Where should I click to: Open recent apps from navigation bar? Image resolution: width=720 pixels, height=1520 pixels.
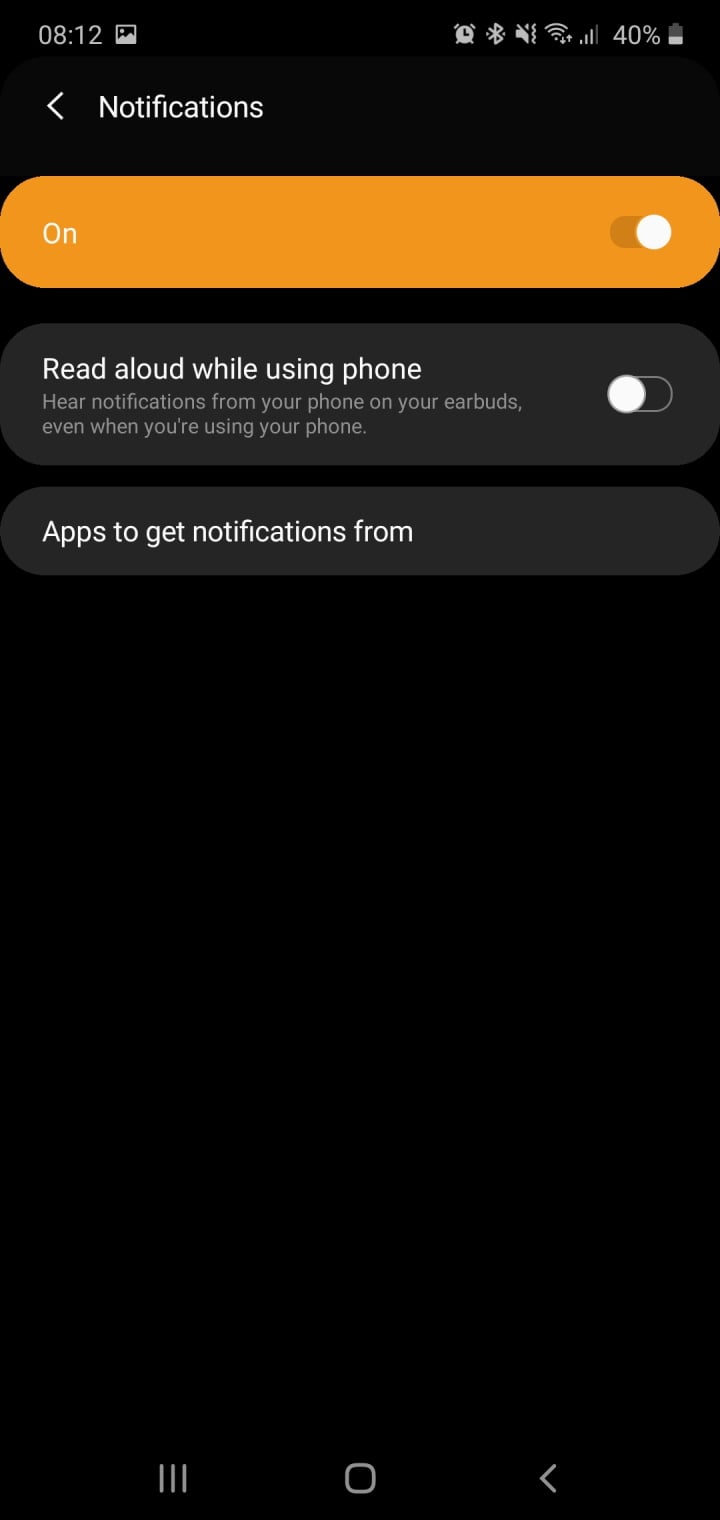pos(173,1478)
